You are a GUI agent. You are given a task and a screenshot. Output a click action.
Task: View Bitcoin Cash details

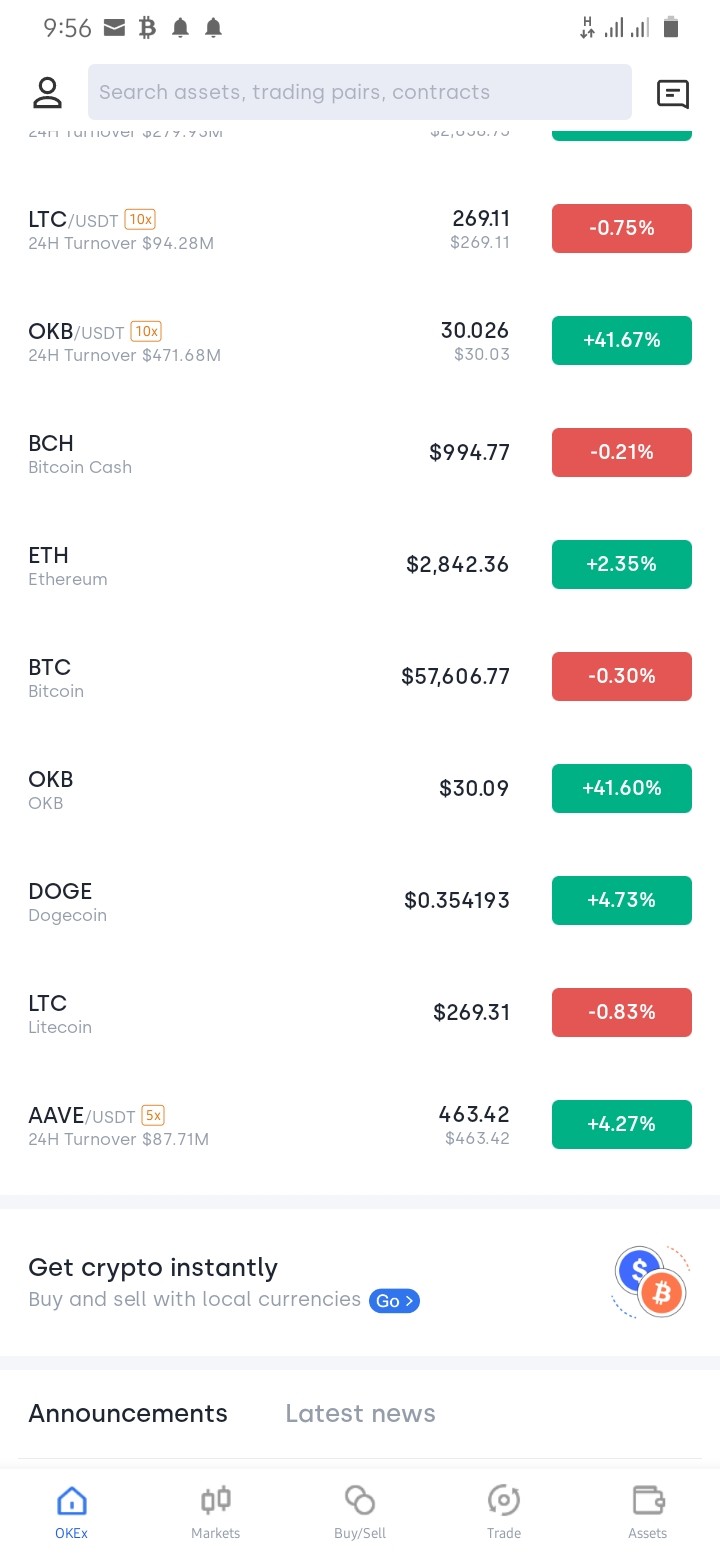(360, 453)
